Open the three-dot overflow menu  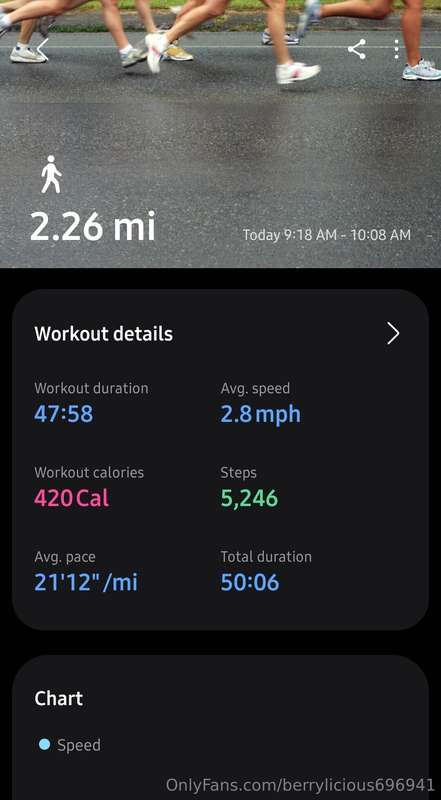[396, 49]
